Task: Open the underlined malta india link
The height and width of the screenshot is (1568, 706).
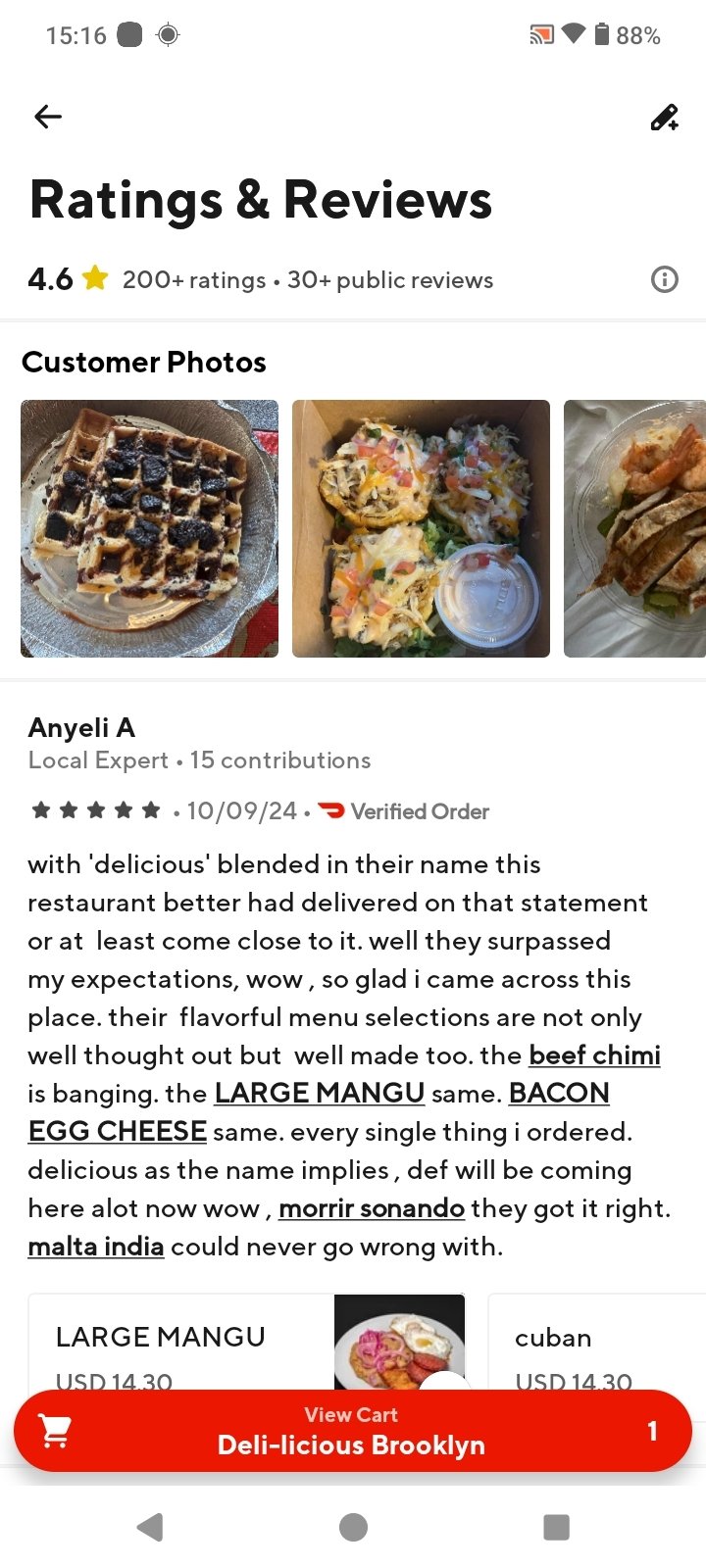Action: coord(96,1247)
